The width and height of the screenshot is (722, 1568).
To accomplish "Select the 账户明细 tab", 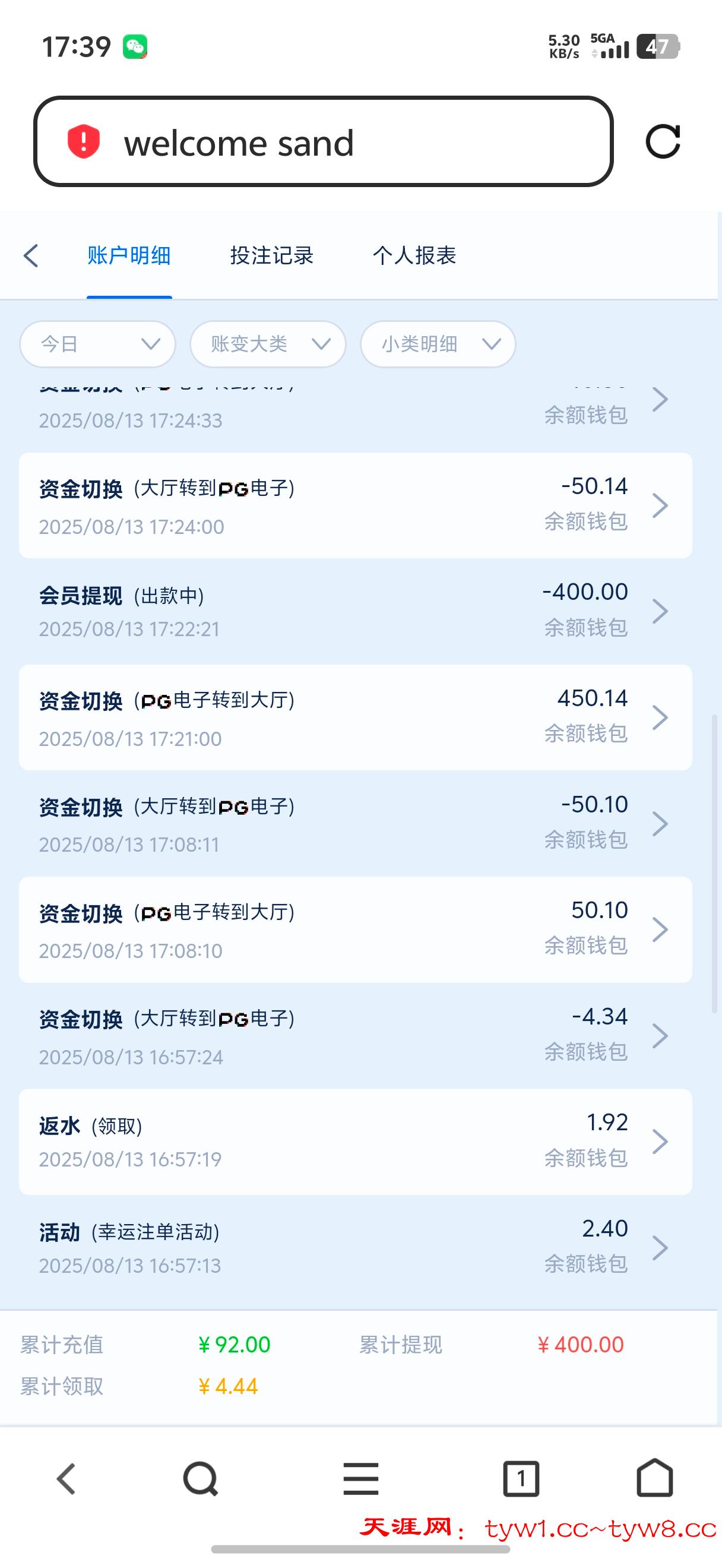I will pyautogui.click(x=129, y=255).
